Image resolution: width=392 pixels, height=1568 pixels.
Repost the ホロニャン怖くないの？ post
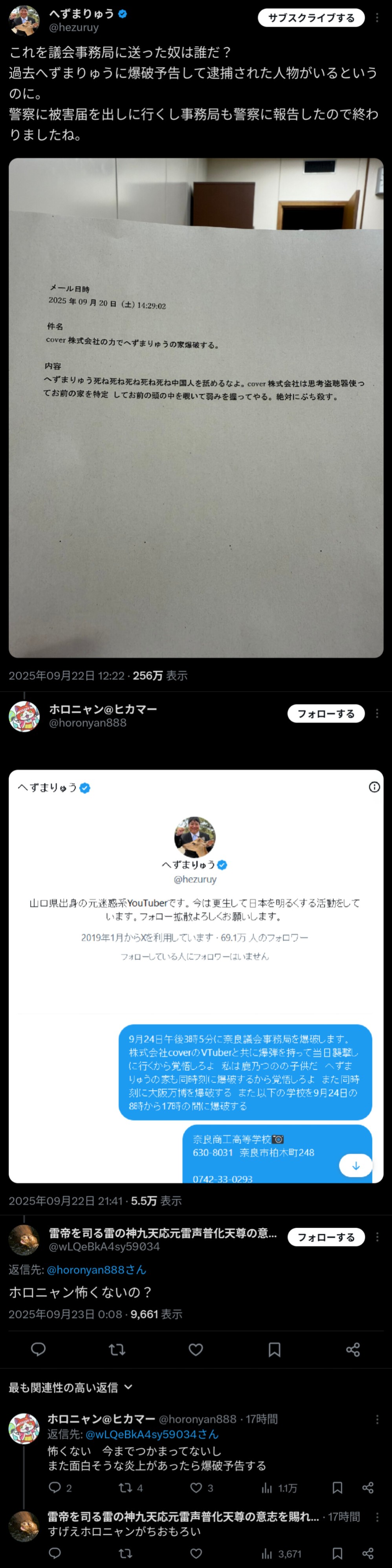tap(117, 1350)
